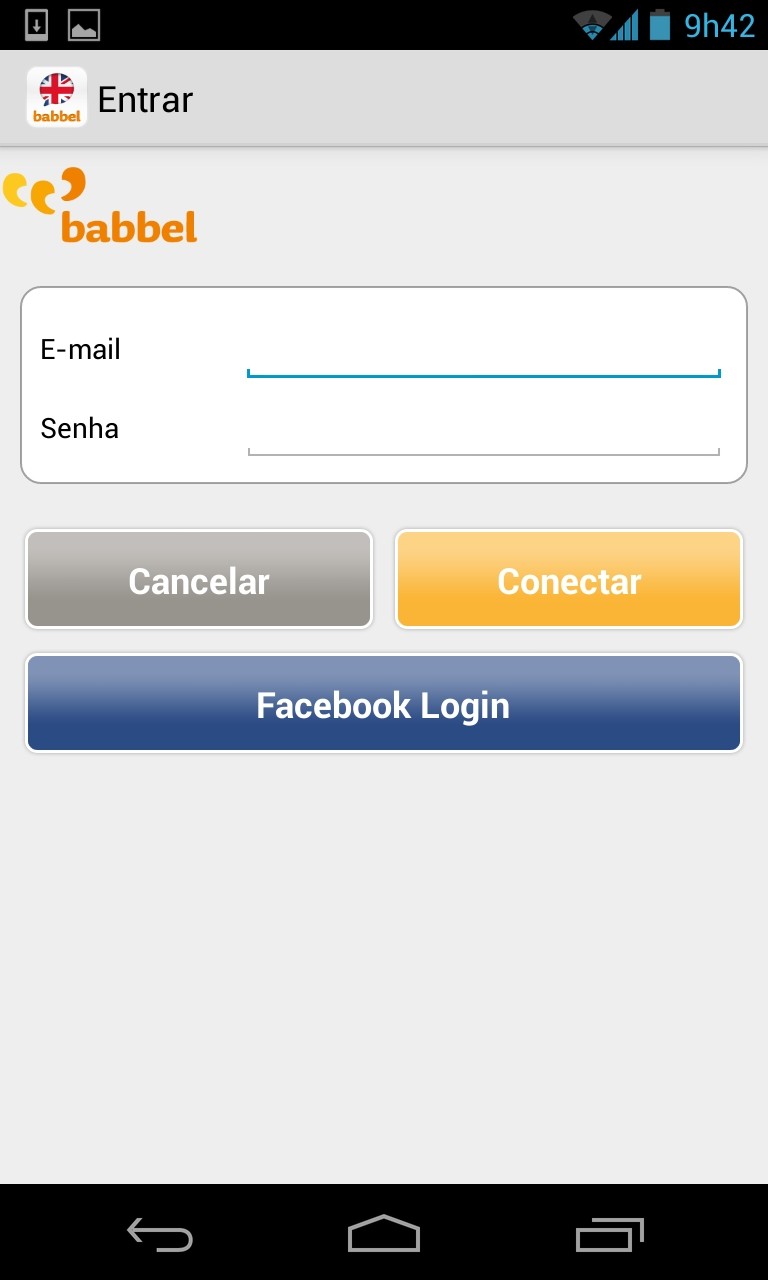Tap the Cancelar button

(199, 580)
